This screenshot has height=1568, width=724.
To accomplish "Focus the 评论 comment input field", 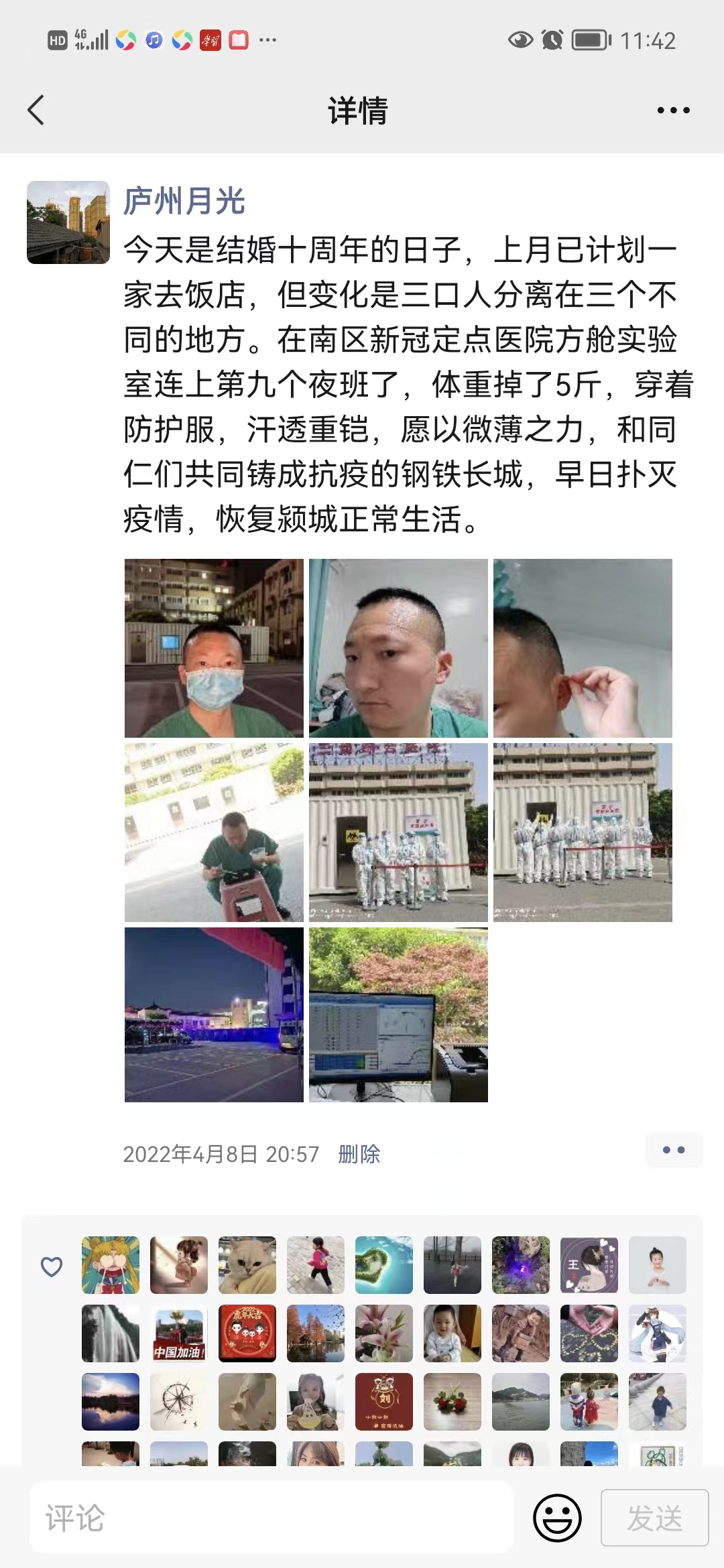I will 271,1518.
